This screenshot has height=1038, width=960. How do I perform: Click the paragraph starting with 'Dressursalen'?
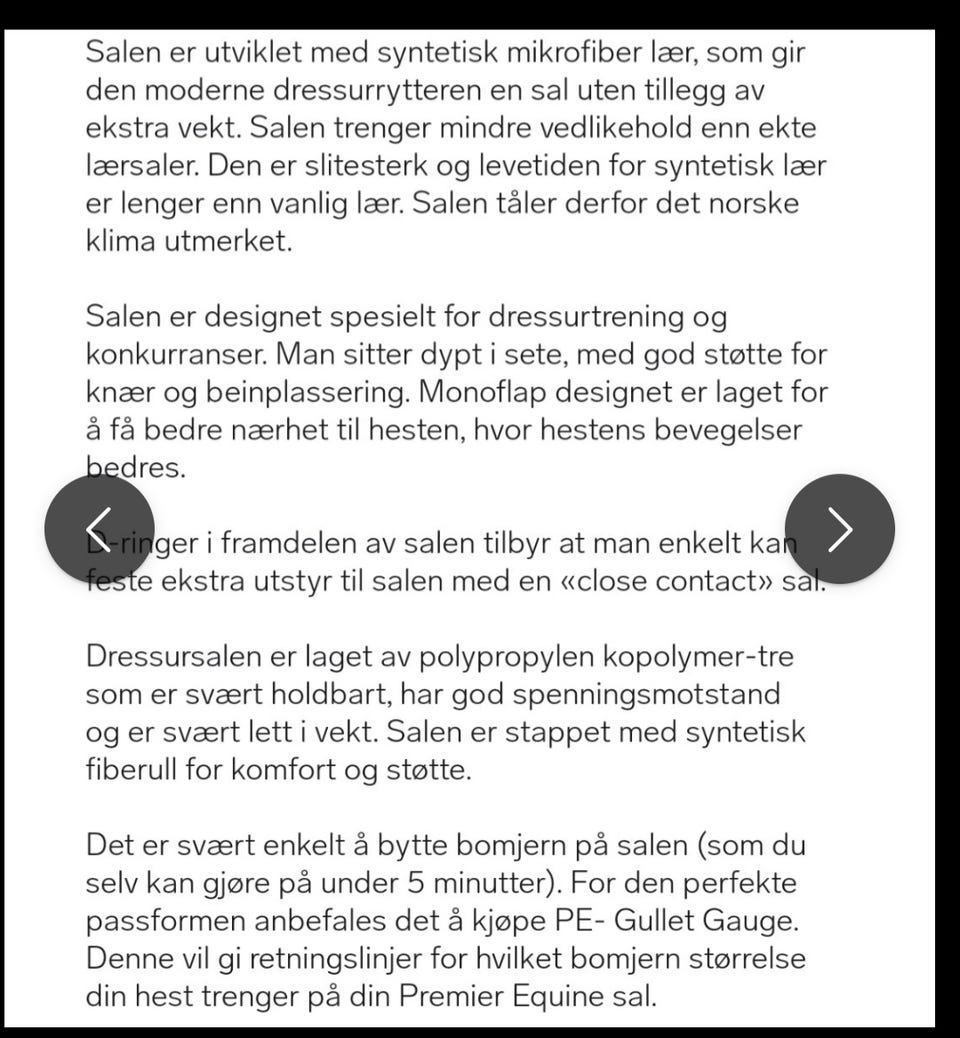coord(440,713)
